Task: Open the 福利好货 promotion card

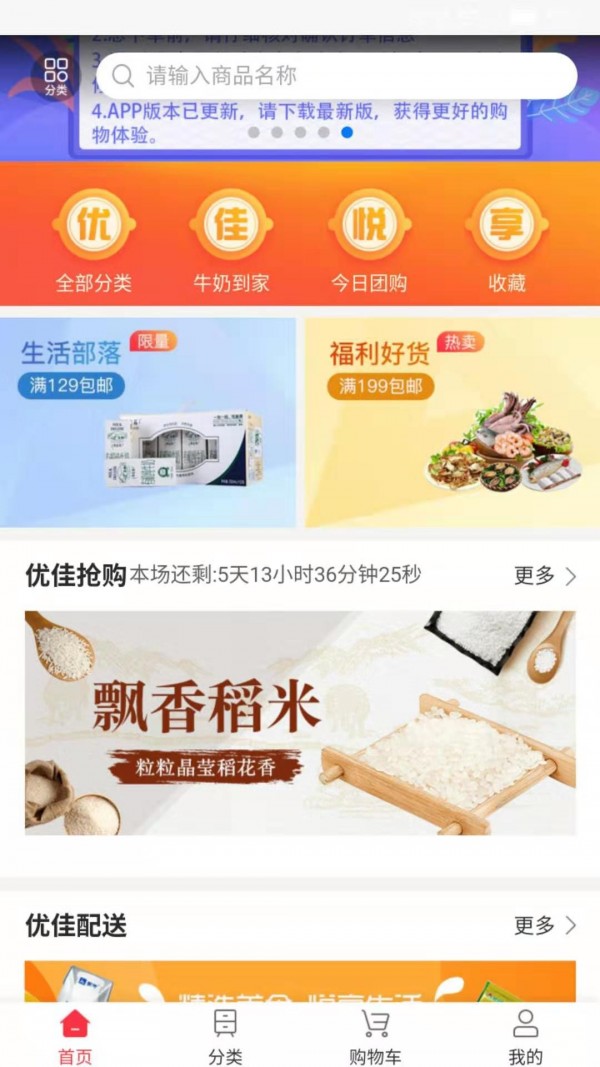Action: tap(452, 422)
